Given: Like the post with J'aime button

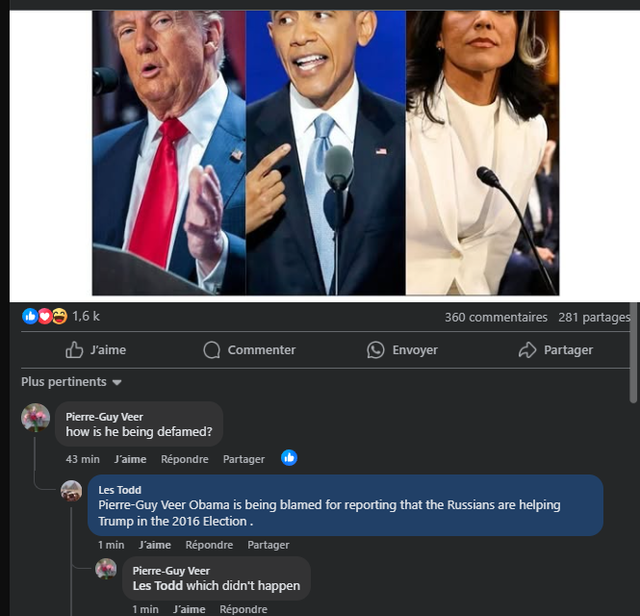Looking at the screenshot, I should point(96,350).
